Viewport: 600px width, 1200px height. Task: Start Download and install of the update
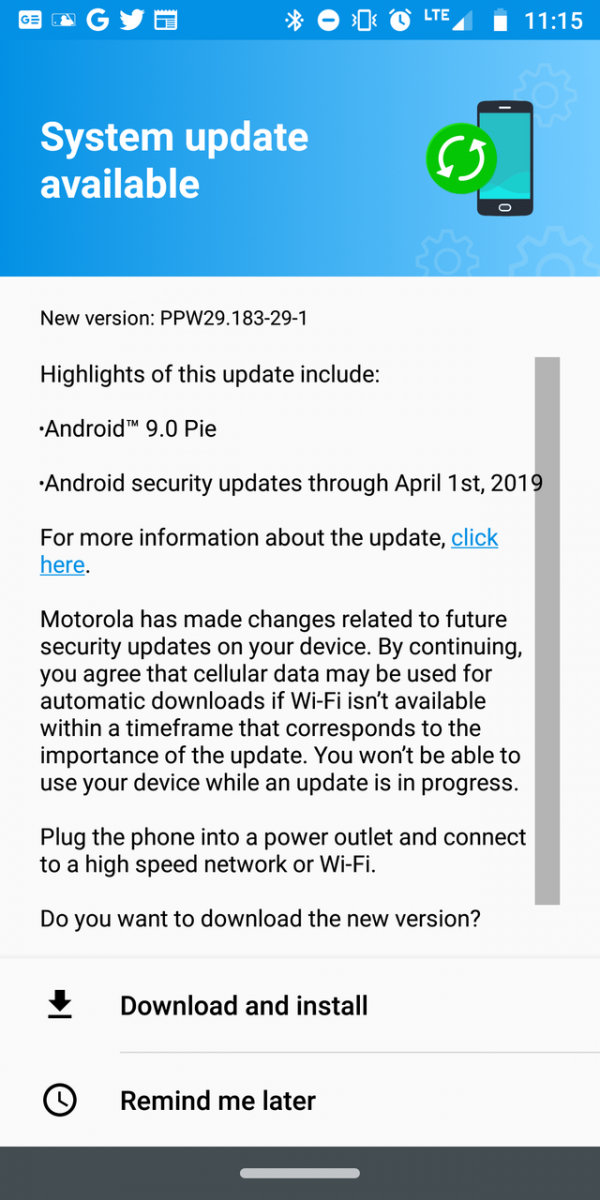click(300, 1005)
